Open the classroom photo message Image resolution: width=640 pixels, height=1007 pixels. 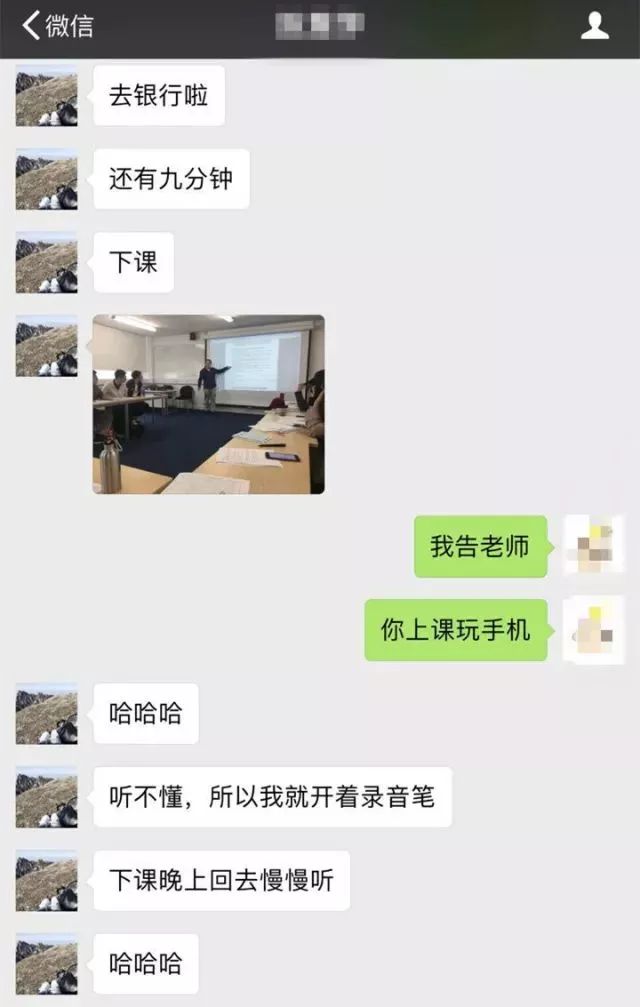pos(208,404)
